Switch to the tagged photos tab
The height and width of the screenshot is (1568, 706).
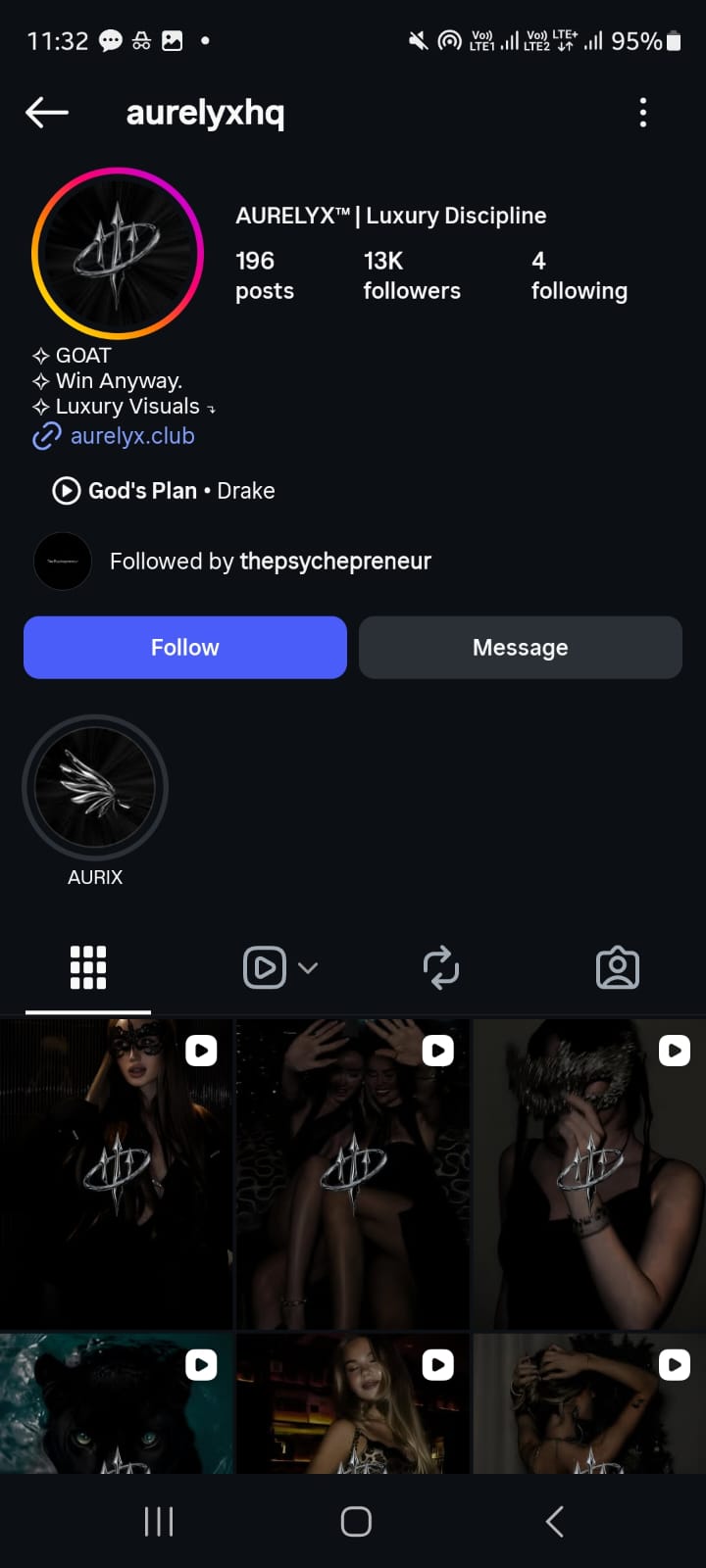[x=618, y=968]
